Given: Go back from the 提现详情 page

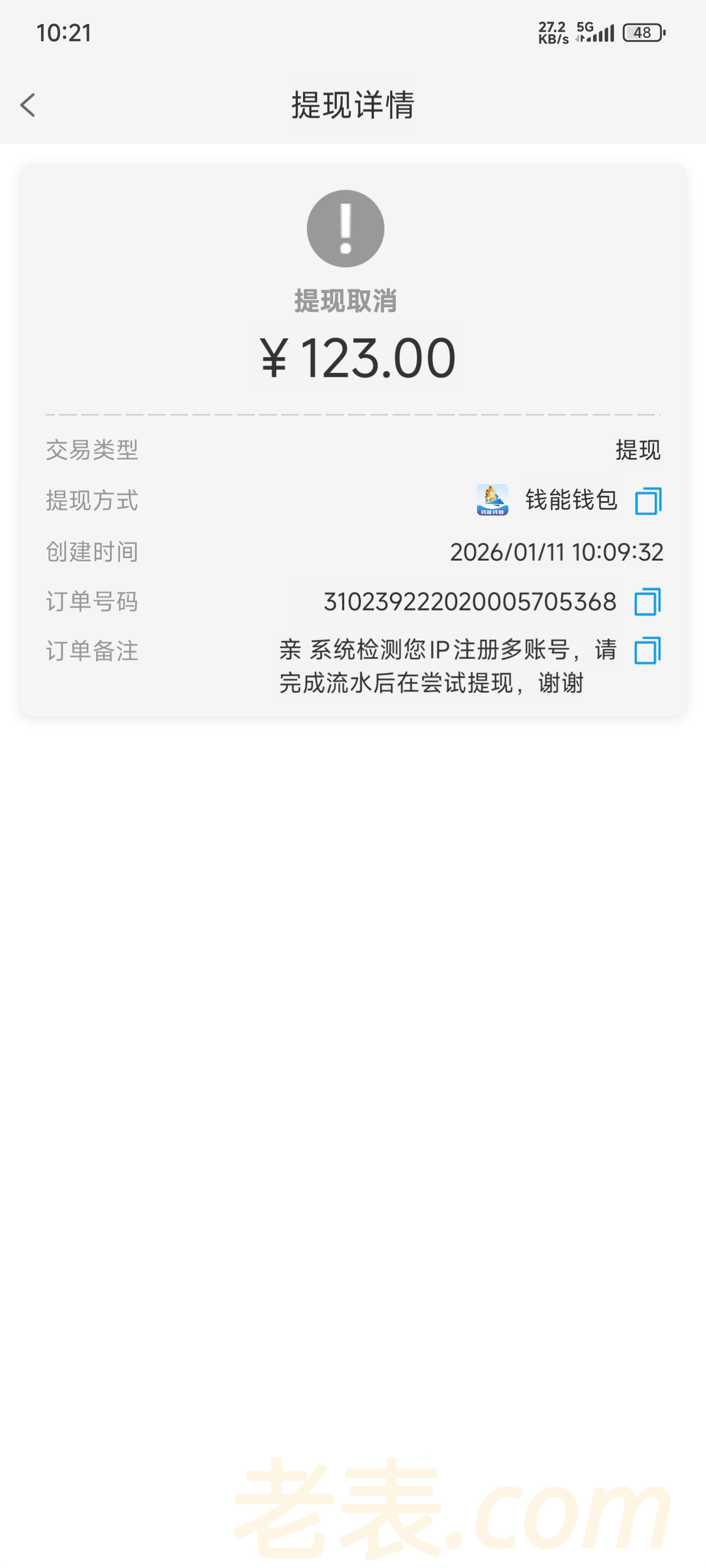Looking at the screenshot, I should [28, 105].
